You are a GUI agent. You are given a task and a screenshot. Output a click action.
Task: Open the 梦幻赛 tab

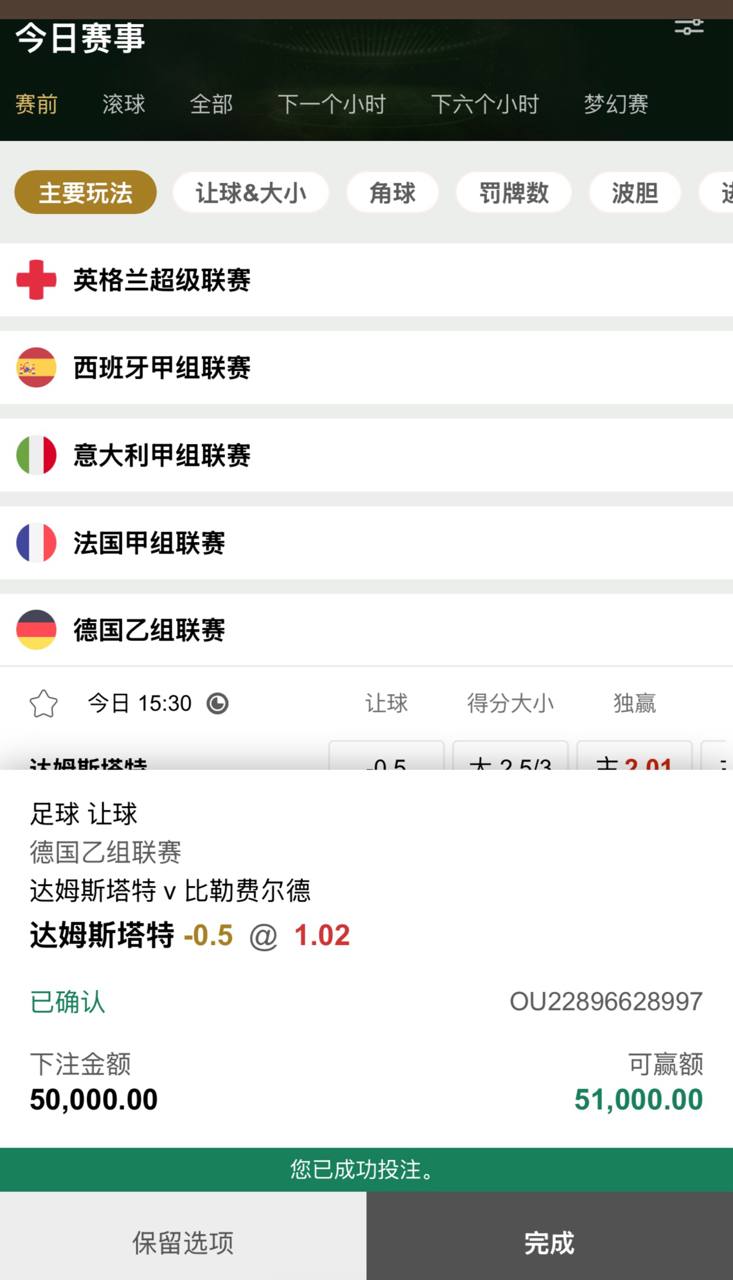click(616, 104)
